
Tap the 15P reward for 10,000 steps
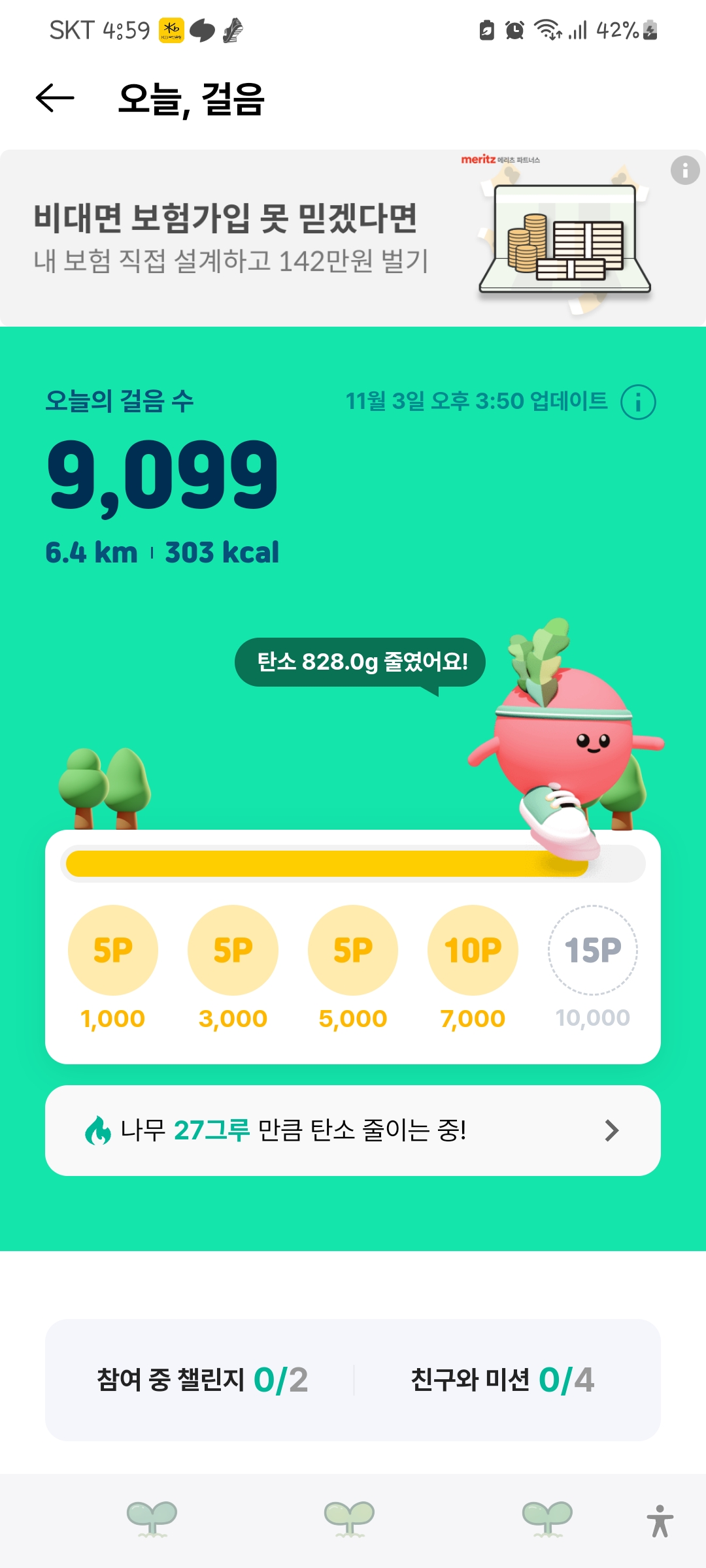pyautogui.click(x=592, y=951)
